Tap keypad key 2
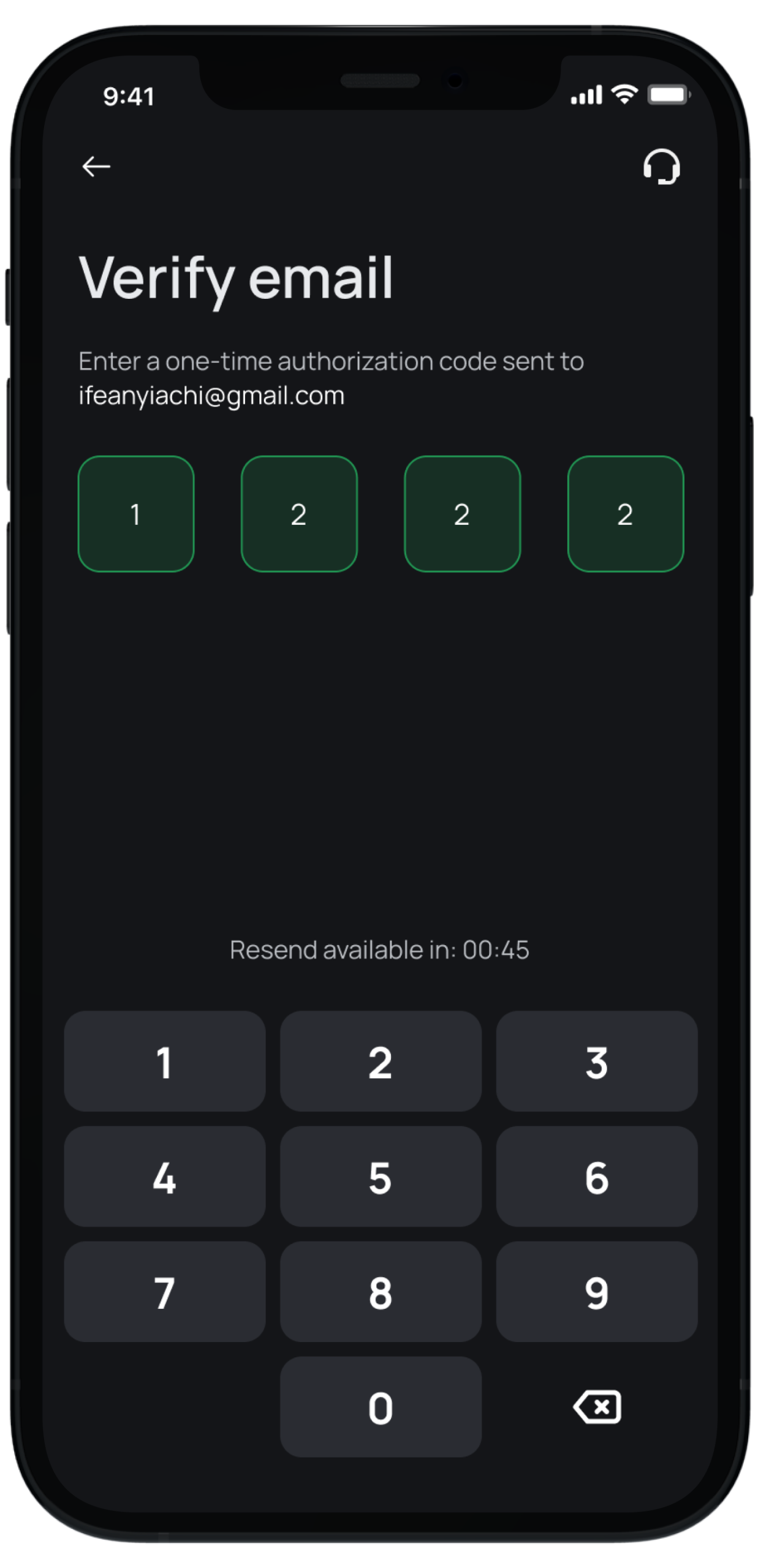 coord(381,1062)
